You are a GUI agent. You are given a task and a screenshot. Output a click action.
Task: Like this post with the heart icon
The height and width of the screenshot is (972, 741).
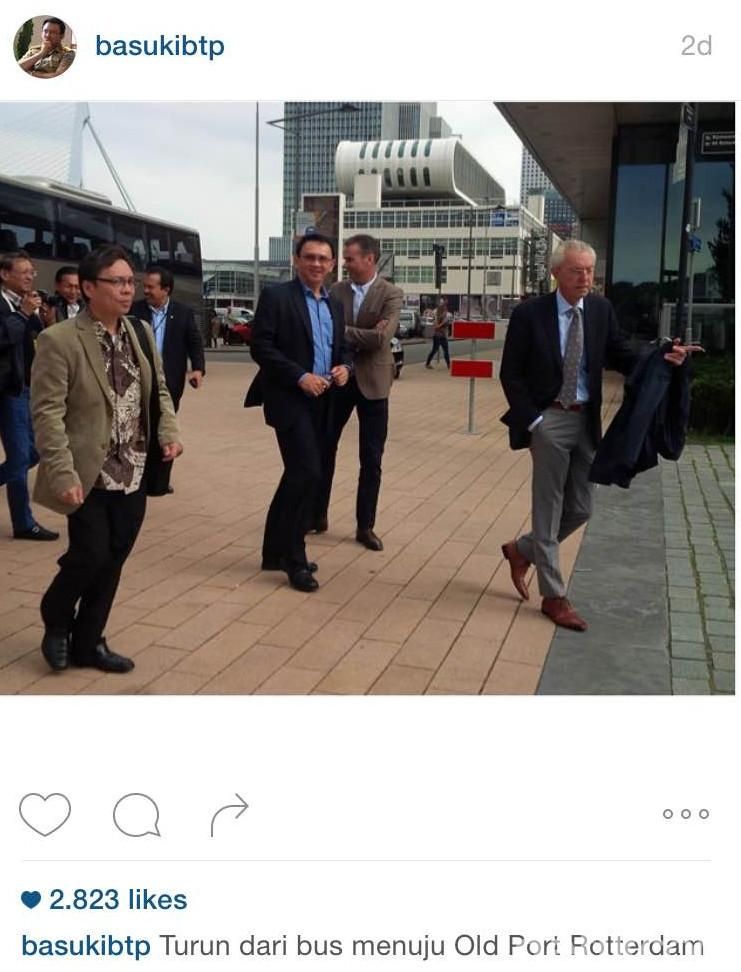(x=45, y=814)
